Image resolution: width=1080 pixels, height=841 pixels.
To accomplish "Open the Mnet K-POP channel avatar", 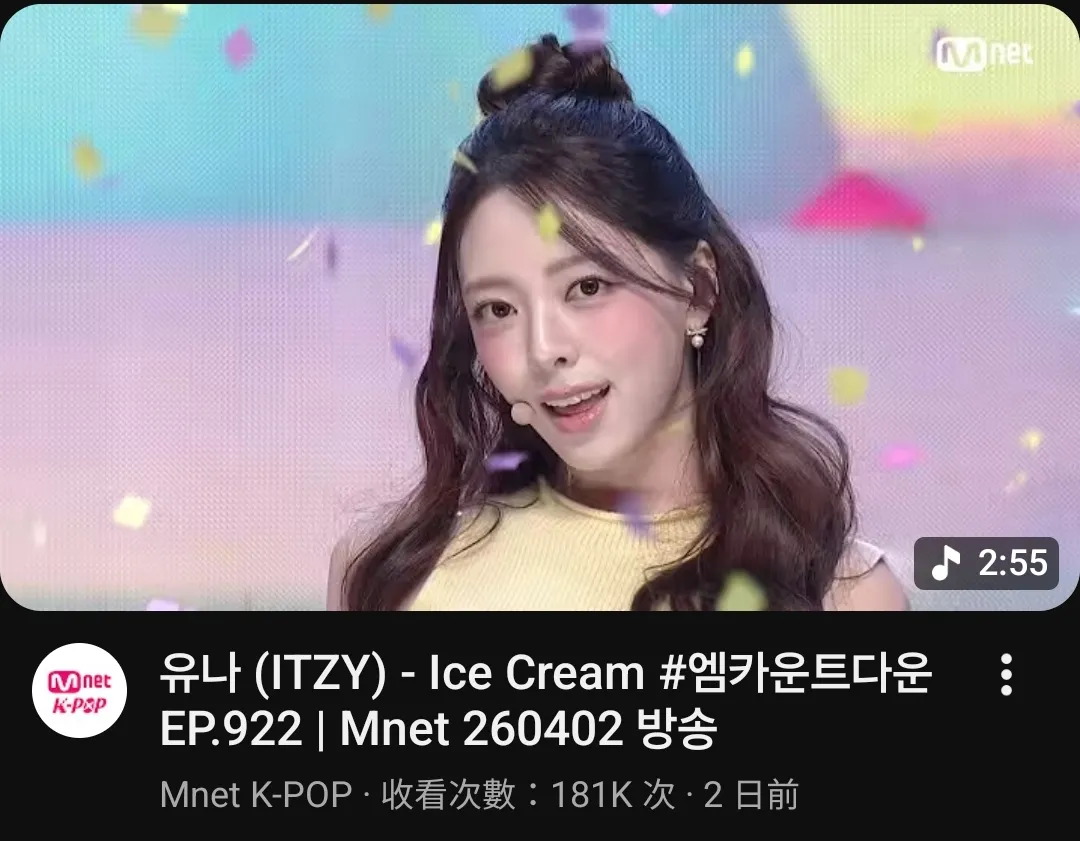I will 80,690.
